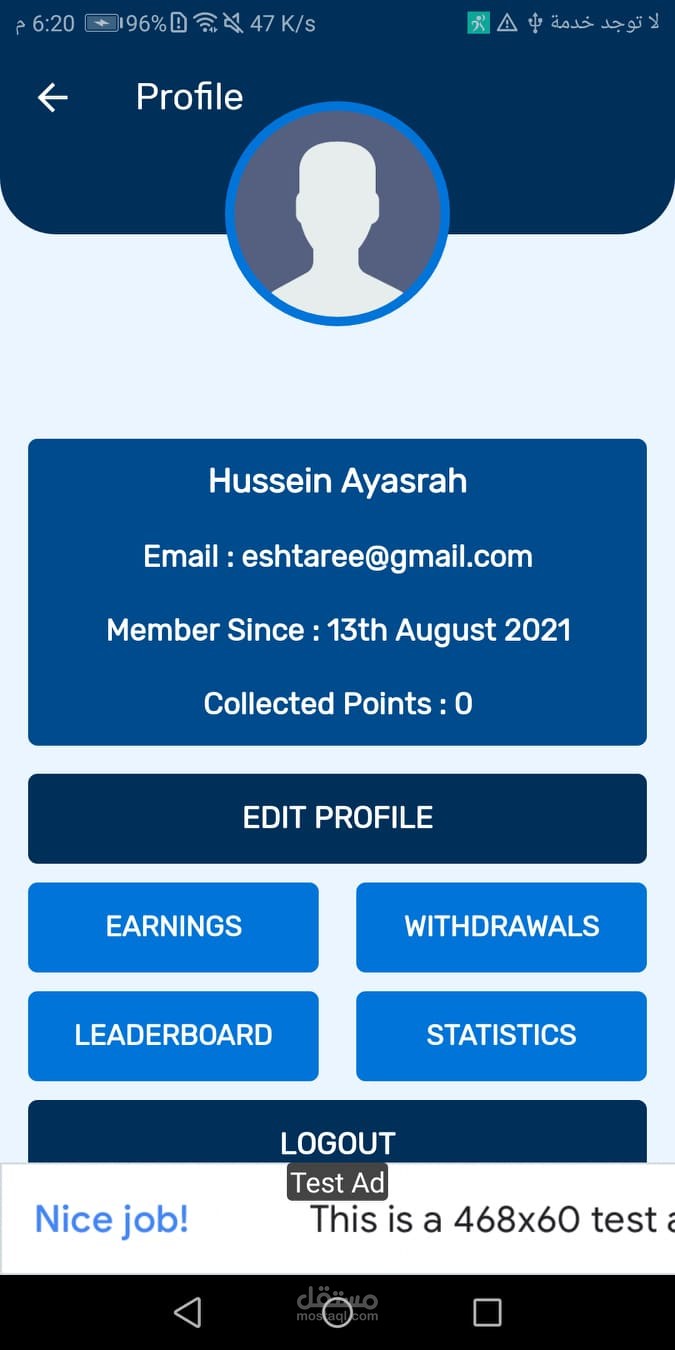
Task: Open Statistics
Action: click(x=501, y=1035)
